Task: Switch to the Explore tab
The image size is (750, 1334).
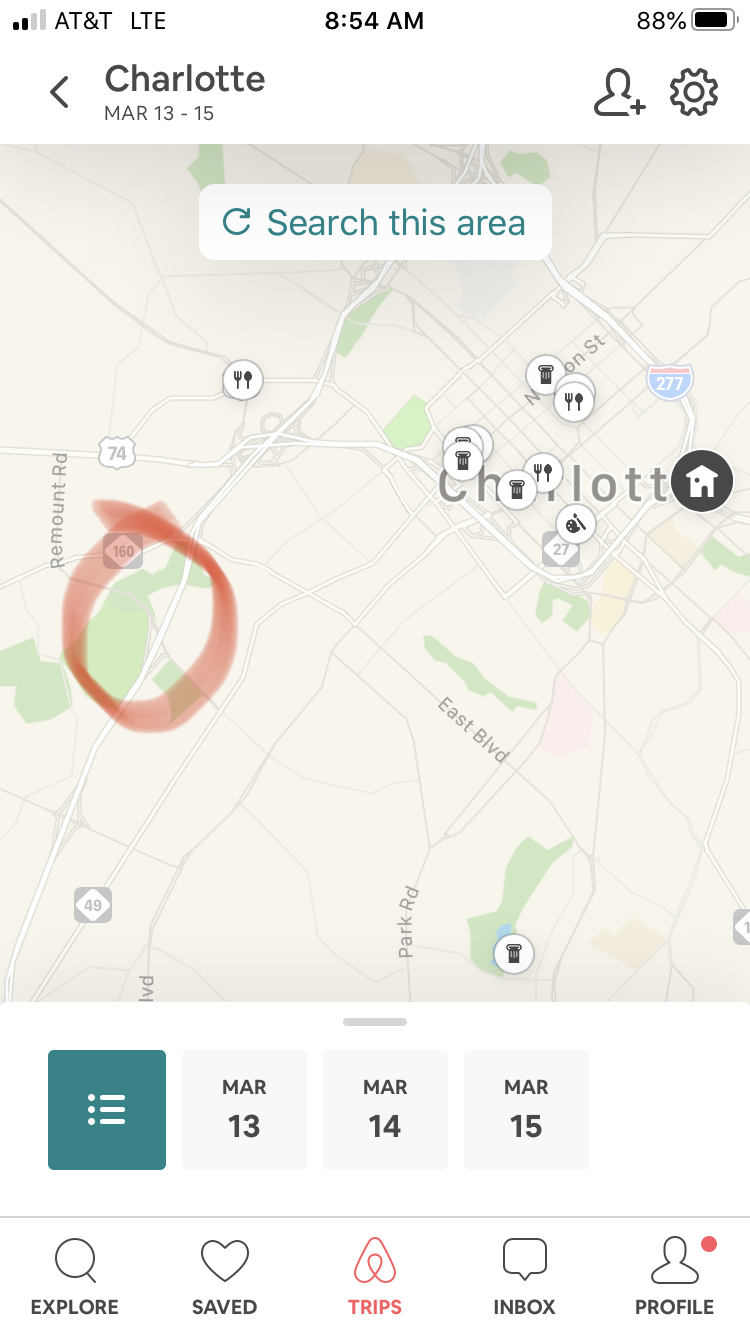Action: point(75,1277)
